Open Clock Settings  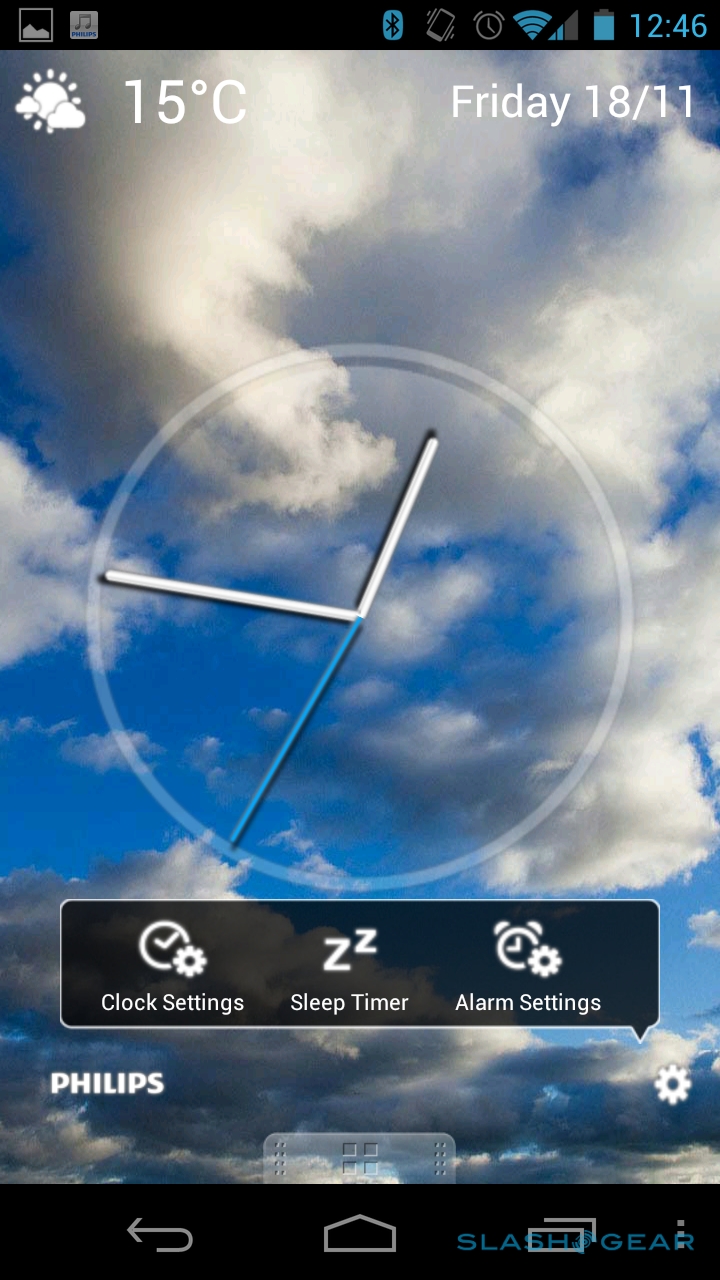172,967
